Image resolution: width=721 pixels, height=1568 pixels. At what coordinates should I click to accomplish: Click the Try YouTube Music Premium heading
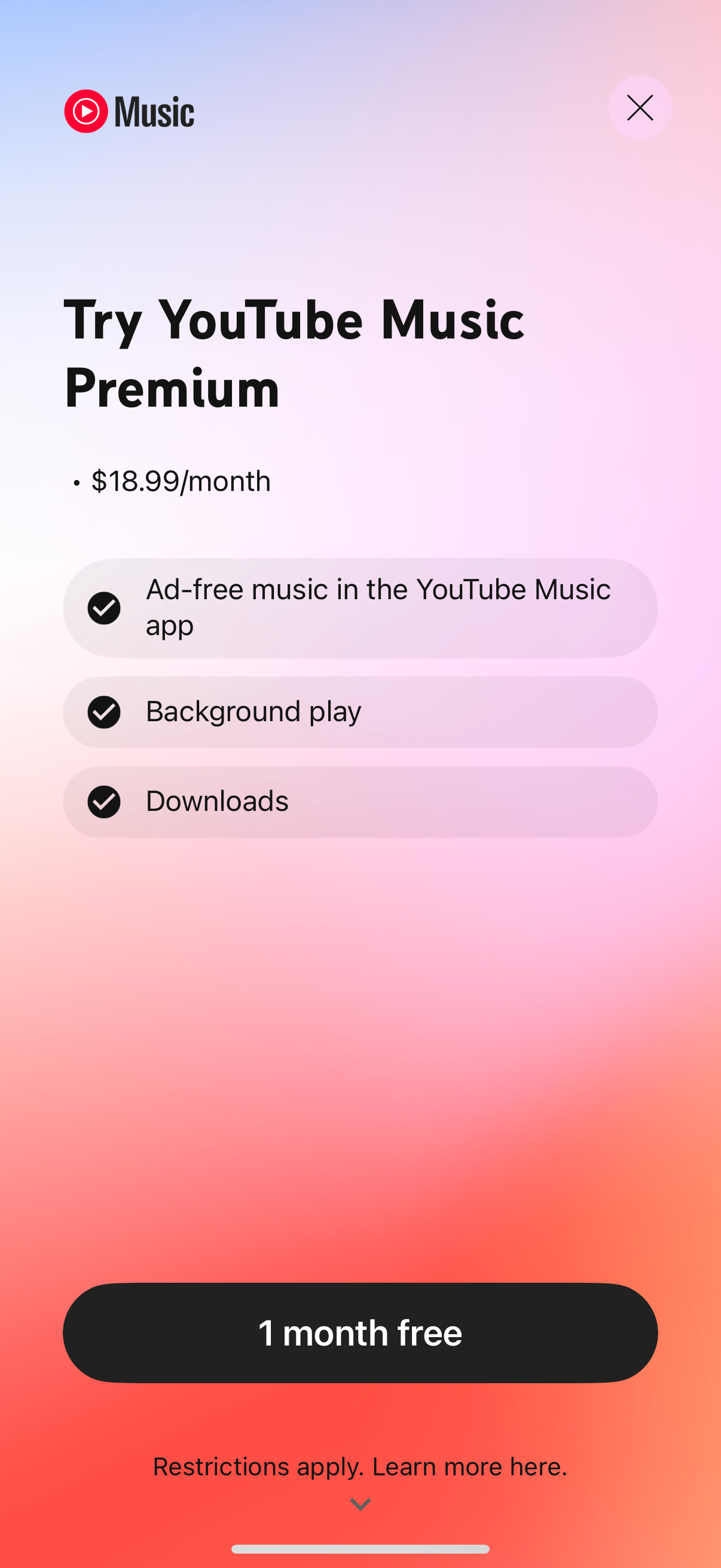pyautogui.click(x=295, y=353)
